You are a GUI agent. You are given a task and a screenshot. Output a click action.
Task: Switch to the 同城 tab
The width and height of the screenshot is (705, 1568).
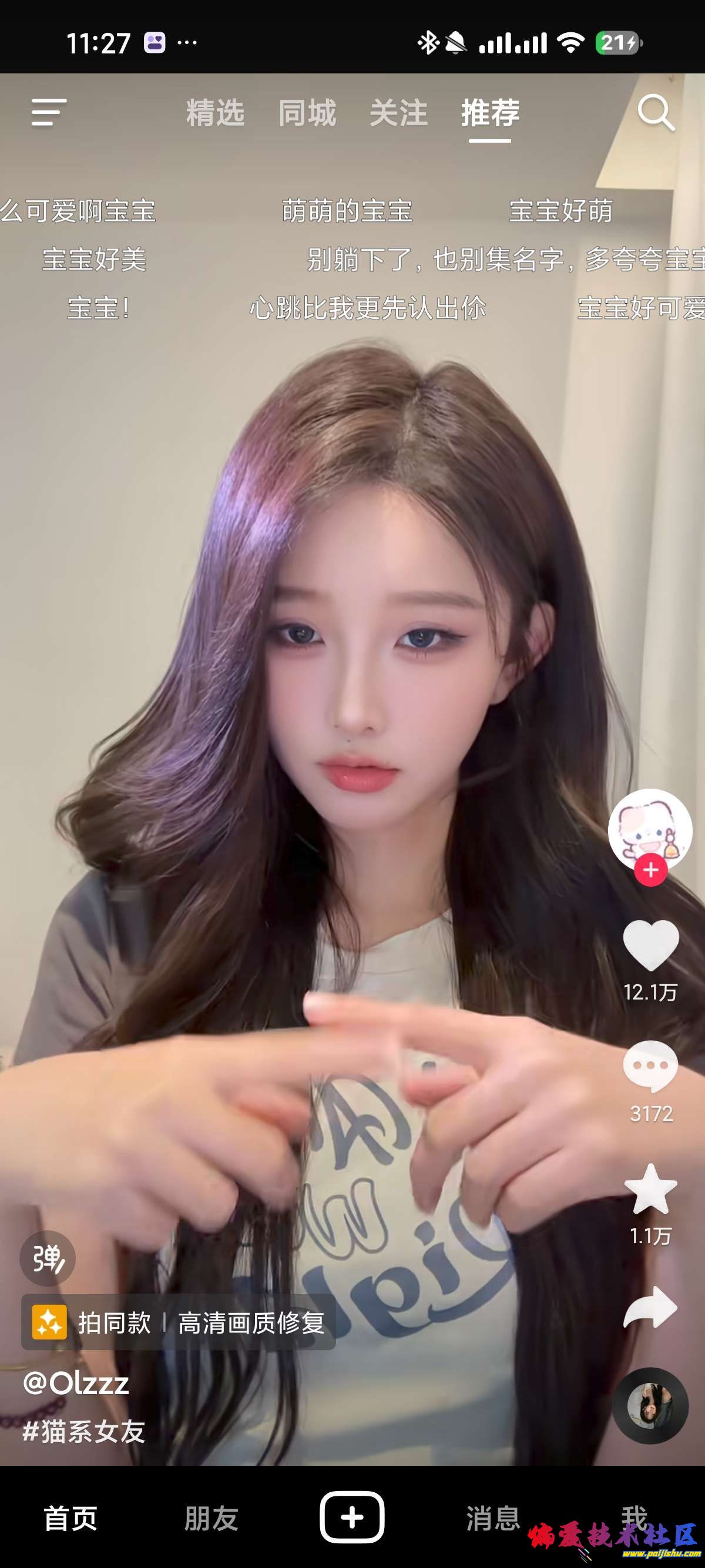(x=307, y=113)
